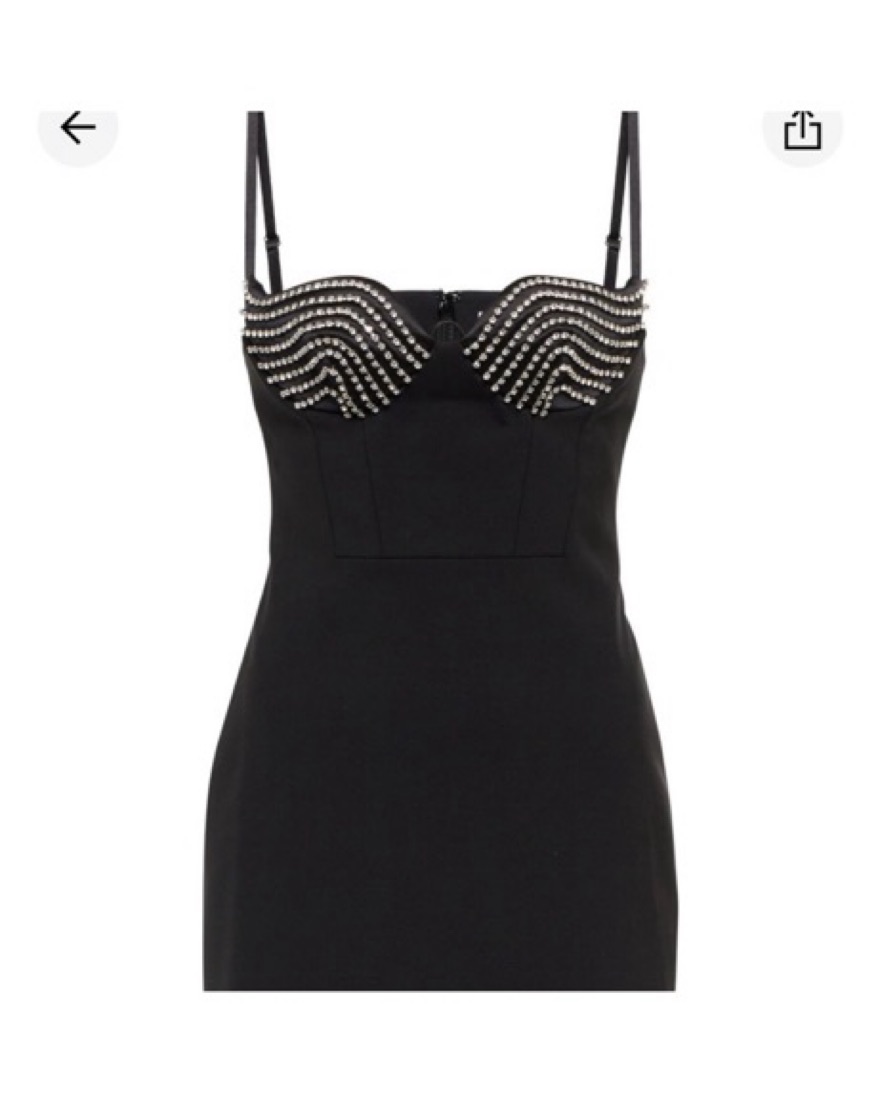Open the dress product photo
The height and width of the screenshot is (1099, 880).
(x=440, y=600)
